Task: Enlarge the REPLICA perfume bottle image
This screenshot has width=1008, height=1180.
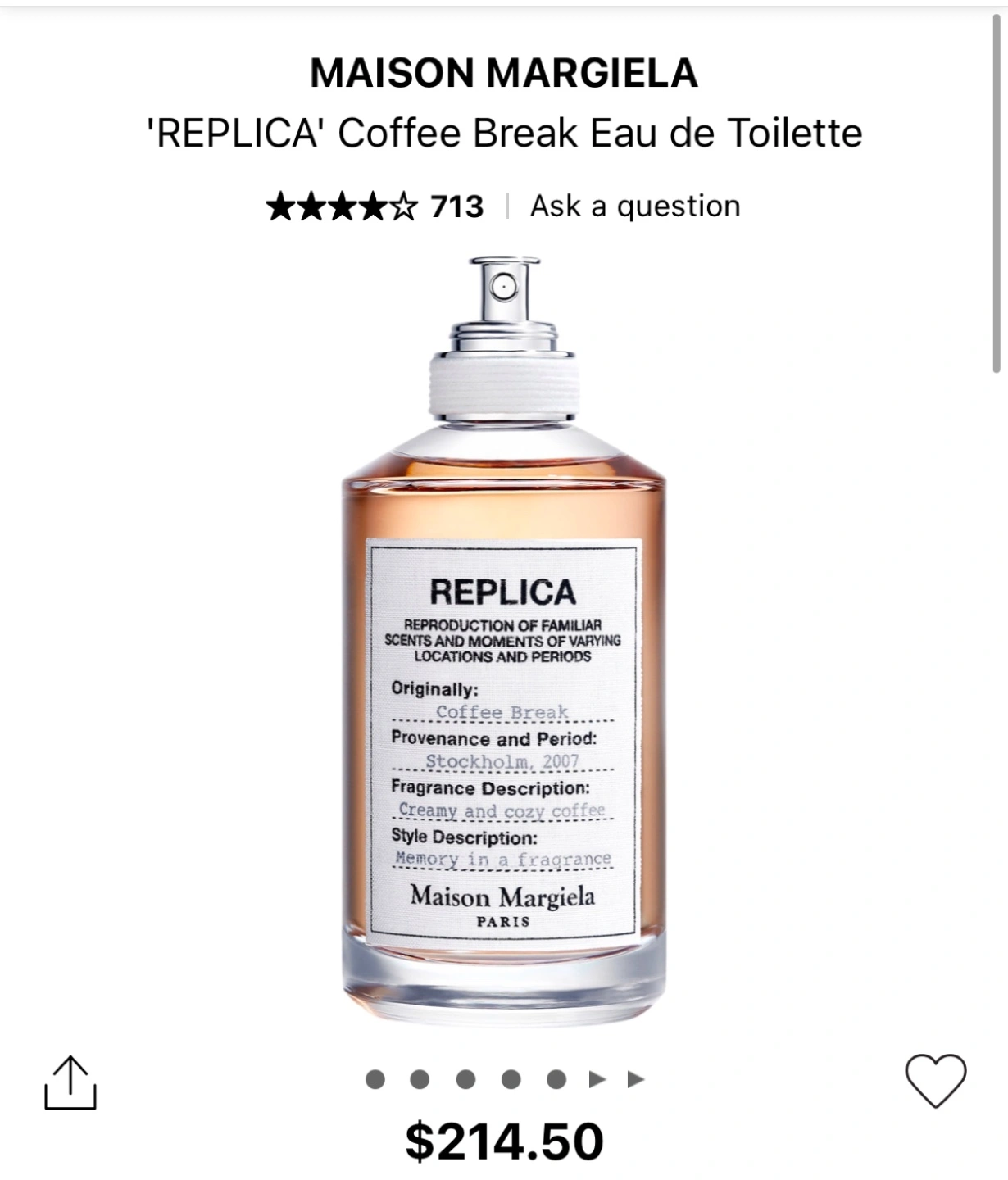Action: tap(503, 641)
